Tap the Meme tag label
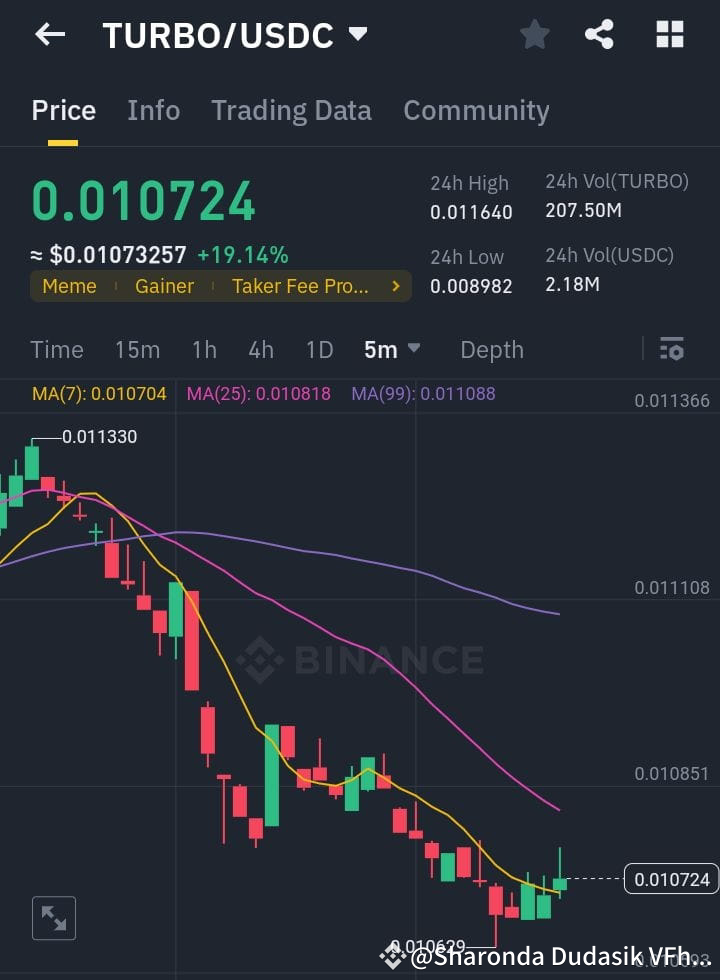This screenshot has width=720, height=980. click(x=68, y=286)
